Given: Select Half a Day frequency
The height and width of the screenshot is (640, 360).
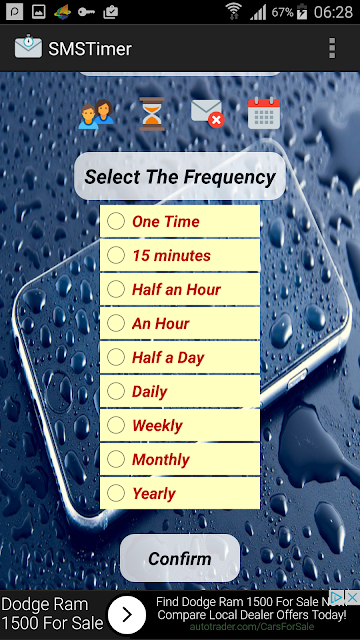Looking at the screenshot, I should 180,357.
